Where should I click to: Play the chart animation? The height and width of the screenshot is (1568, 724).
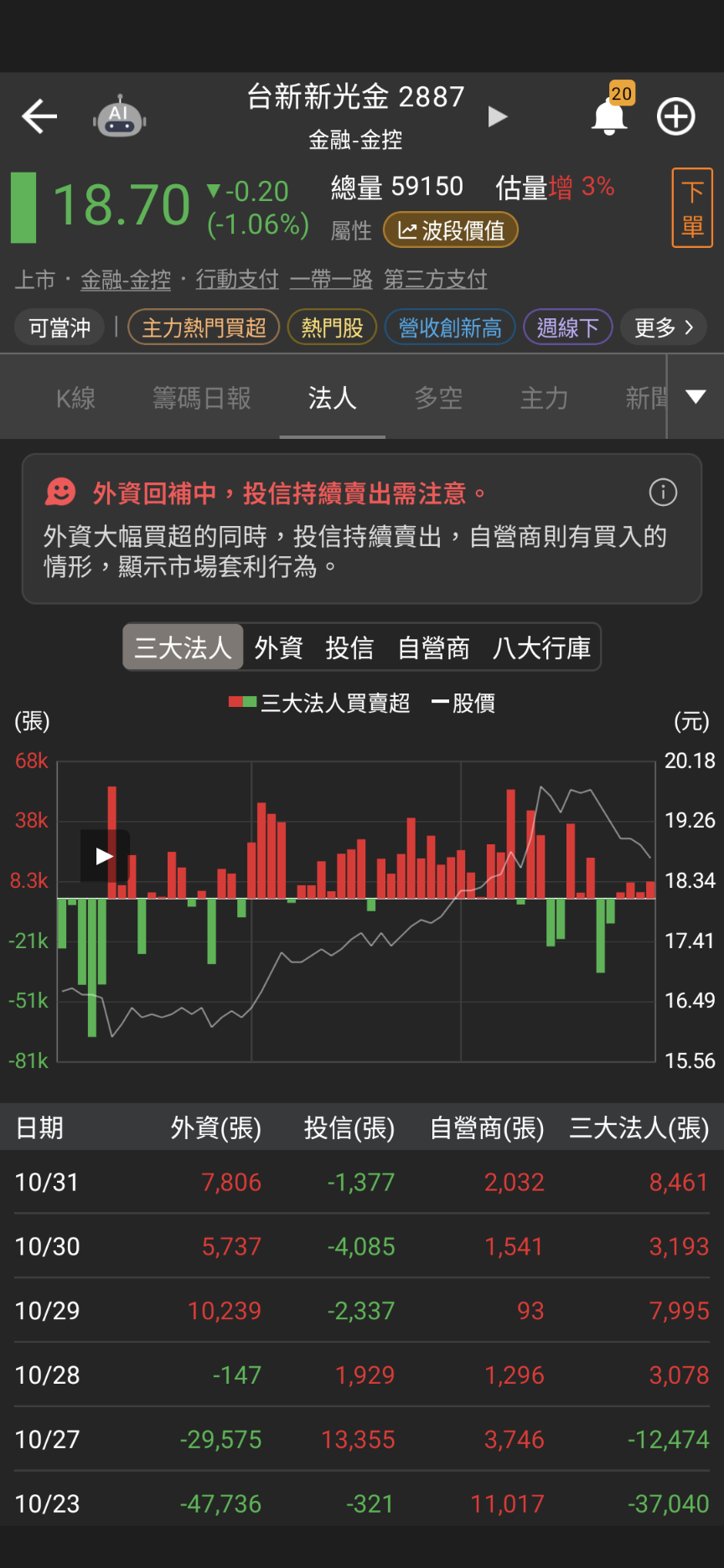click(x=105, y=856)
